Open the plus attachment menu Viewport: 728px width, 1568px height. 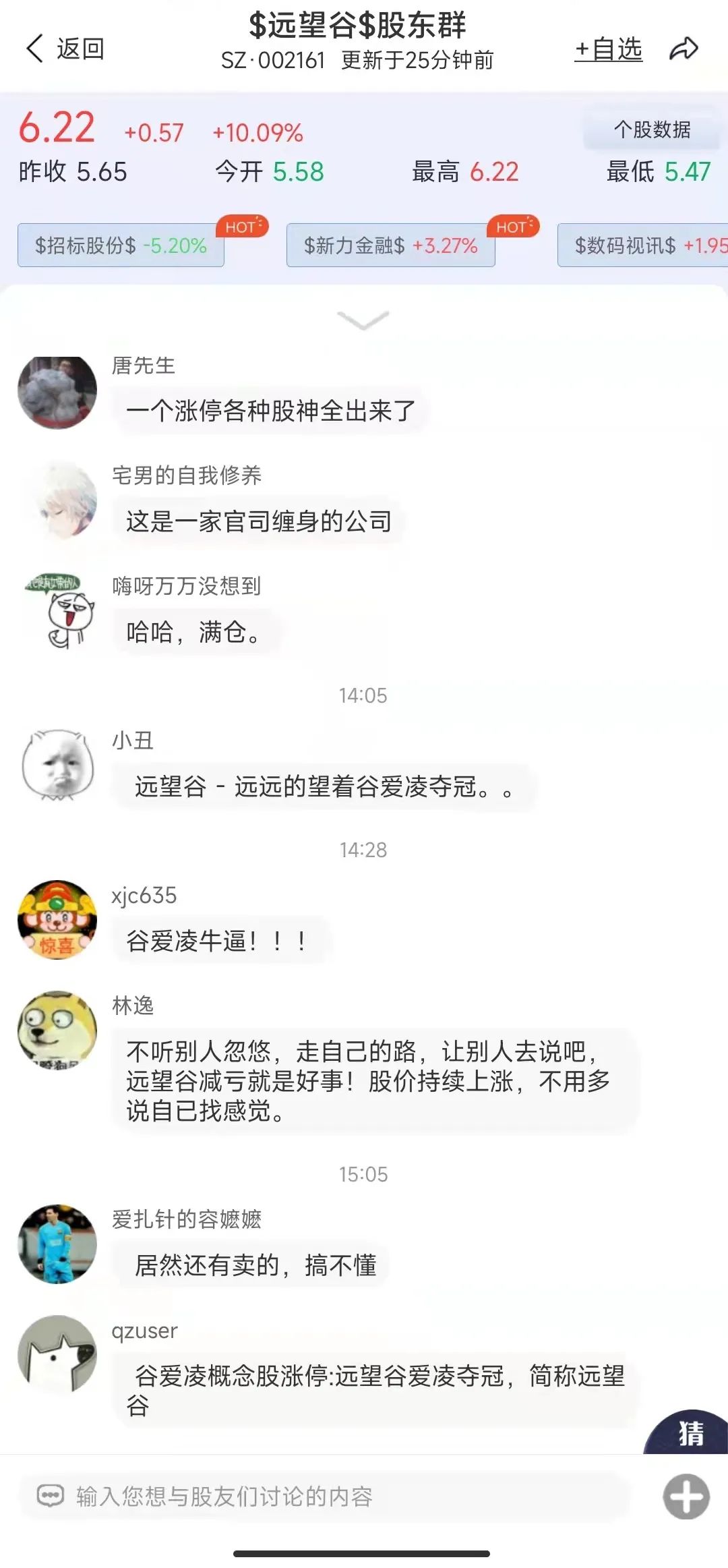[x=686, y=1497]
